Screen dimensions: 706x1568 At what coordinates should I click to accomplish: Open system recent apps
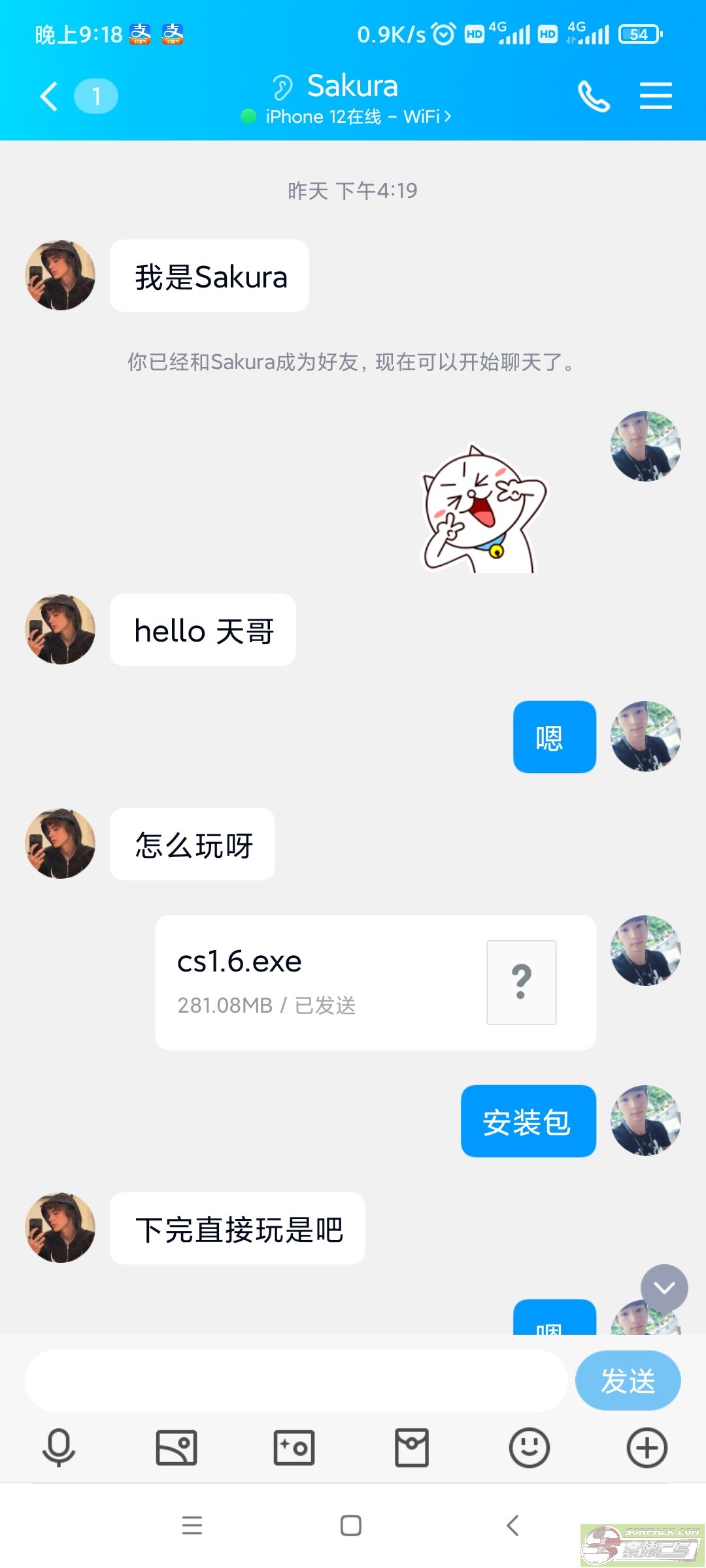(192, 1526)
